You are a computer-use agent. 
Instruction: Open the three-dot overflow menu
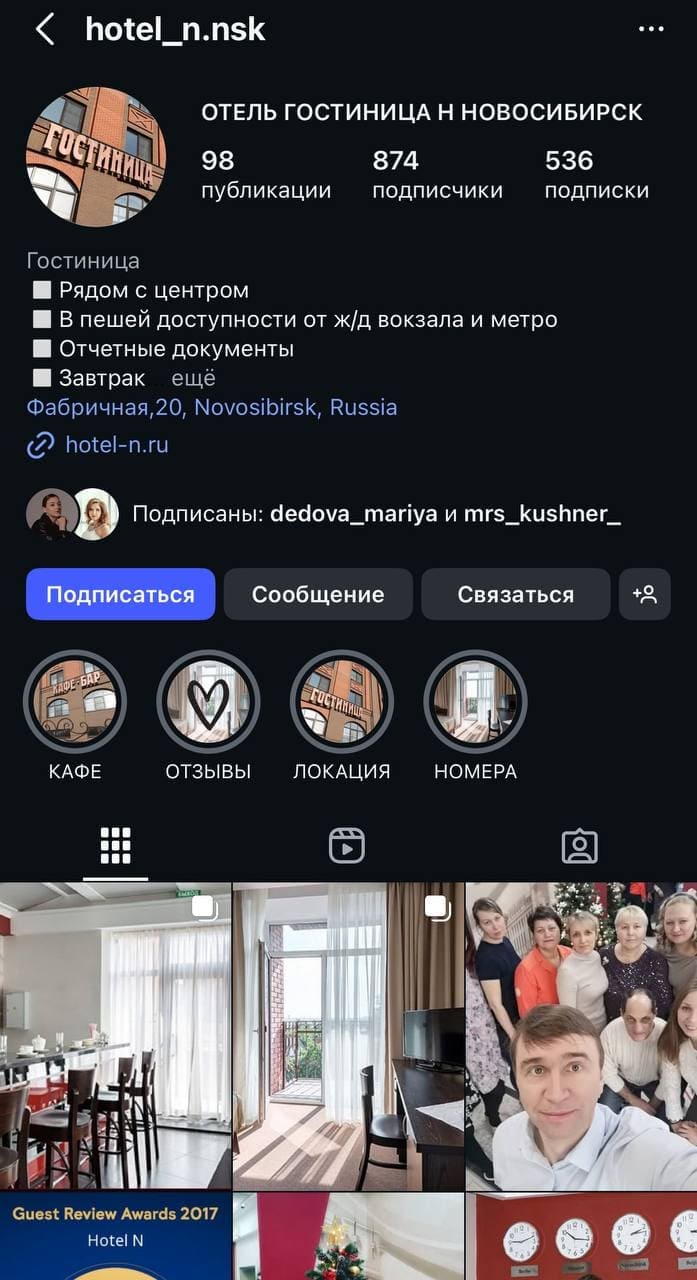click(x=651, y=29)
